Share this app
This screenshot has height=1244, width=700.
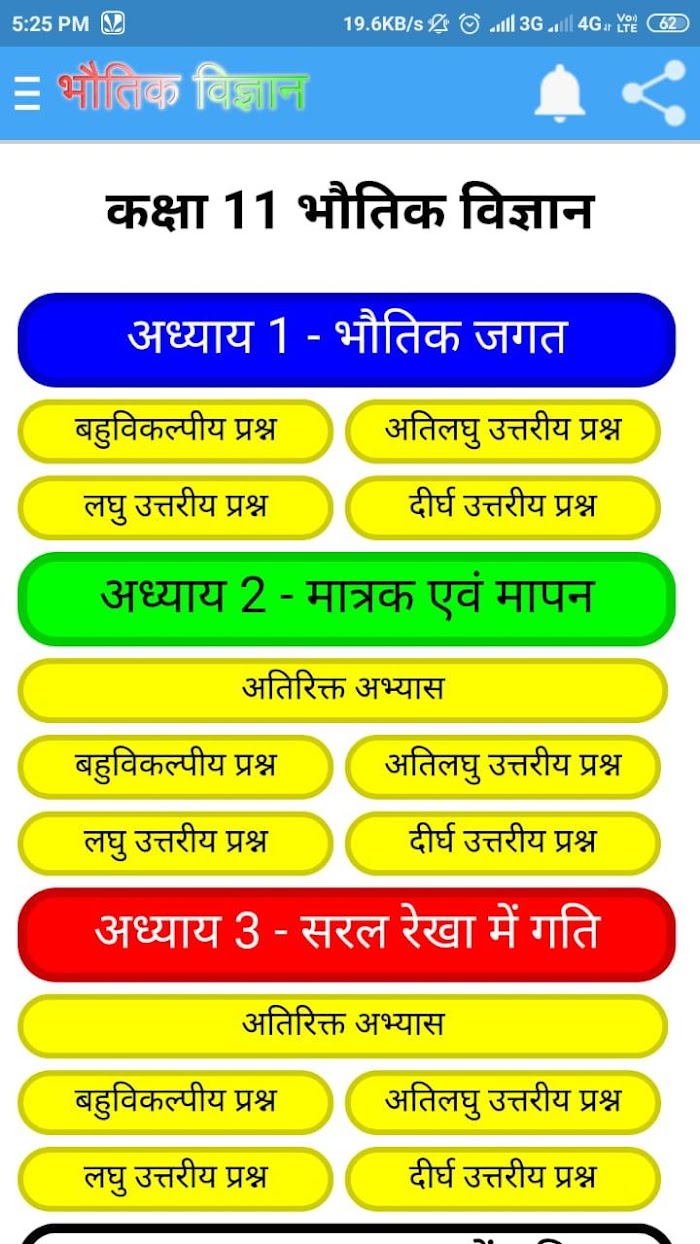coord(654,93)
